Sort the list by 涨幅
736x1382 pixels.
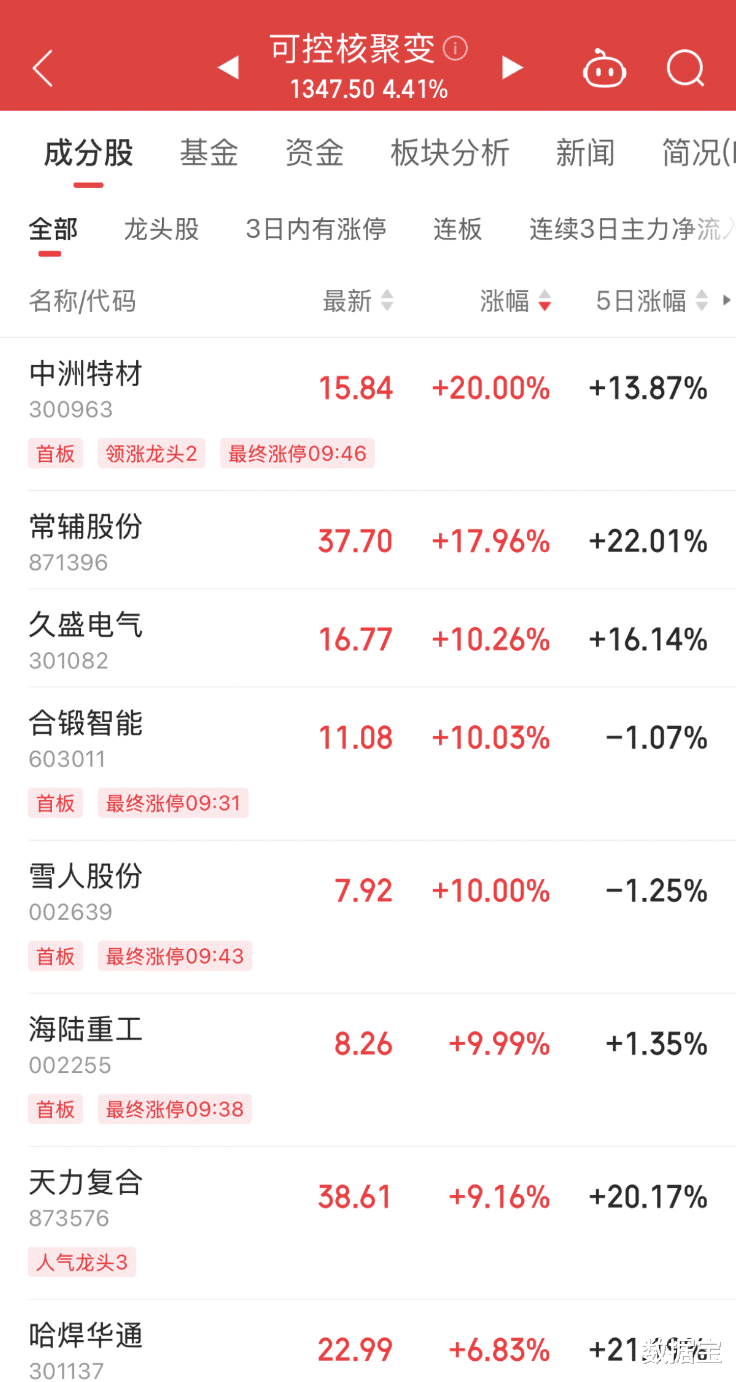coord(515,301)
